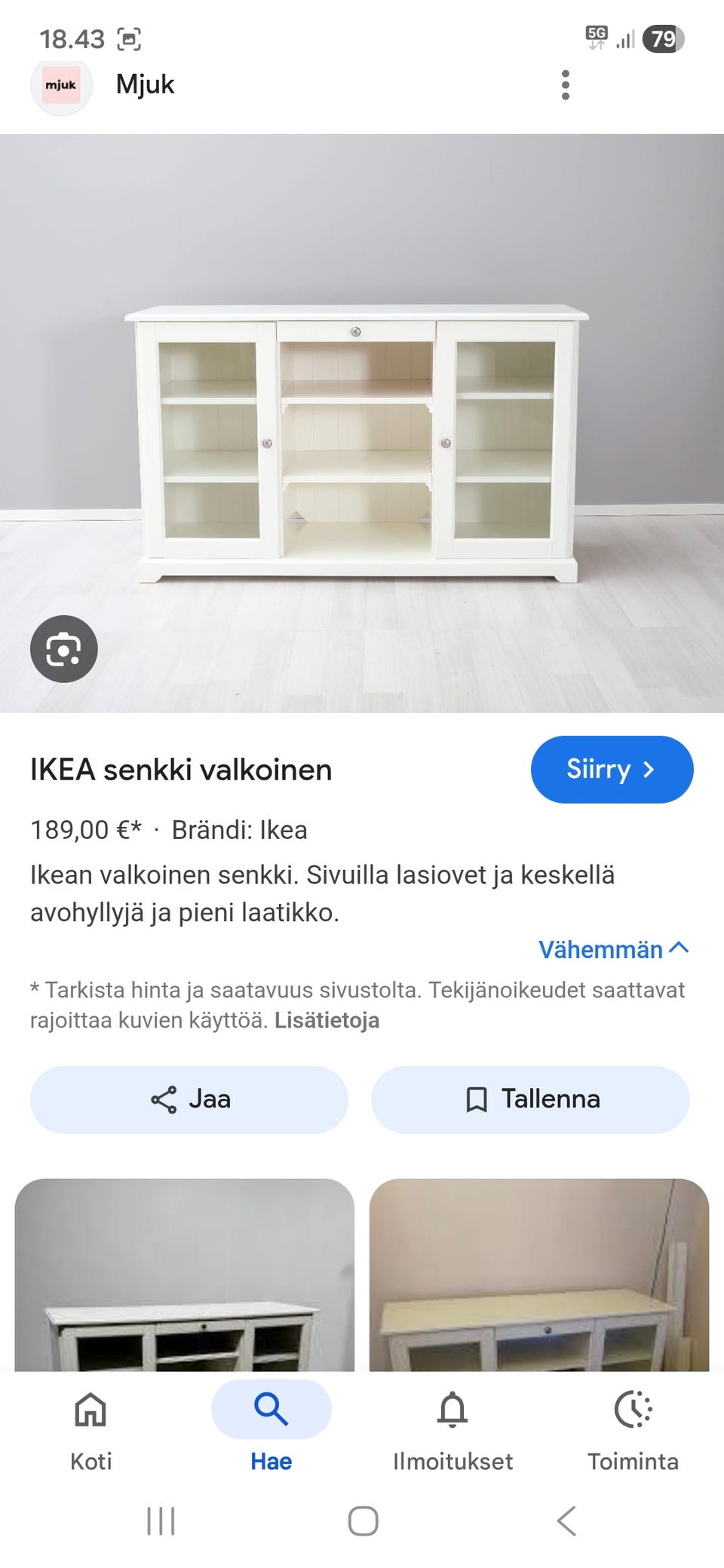Open the three-dot overflow menu
The image size is (724, 1568).
point(565,84)
